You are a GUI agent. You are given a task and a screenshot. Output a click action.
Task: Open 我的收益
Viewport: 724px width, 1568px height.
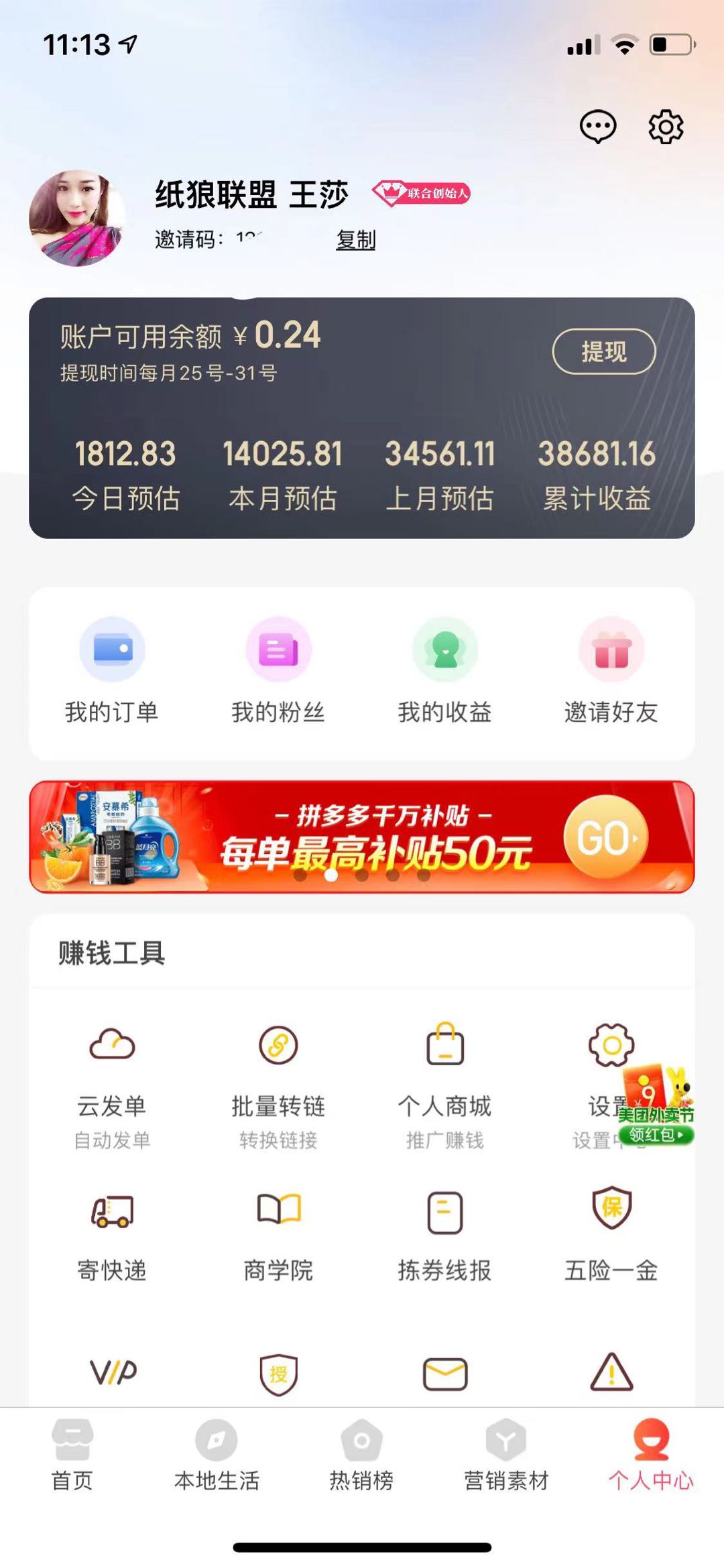tap(444, 672)
